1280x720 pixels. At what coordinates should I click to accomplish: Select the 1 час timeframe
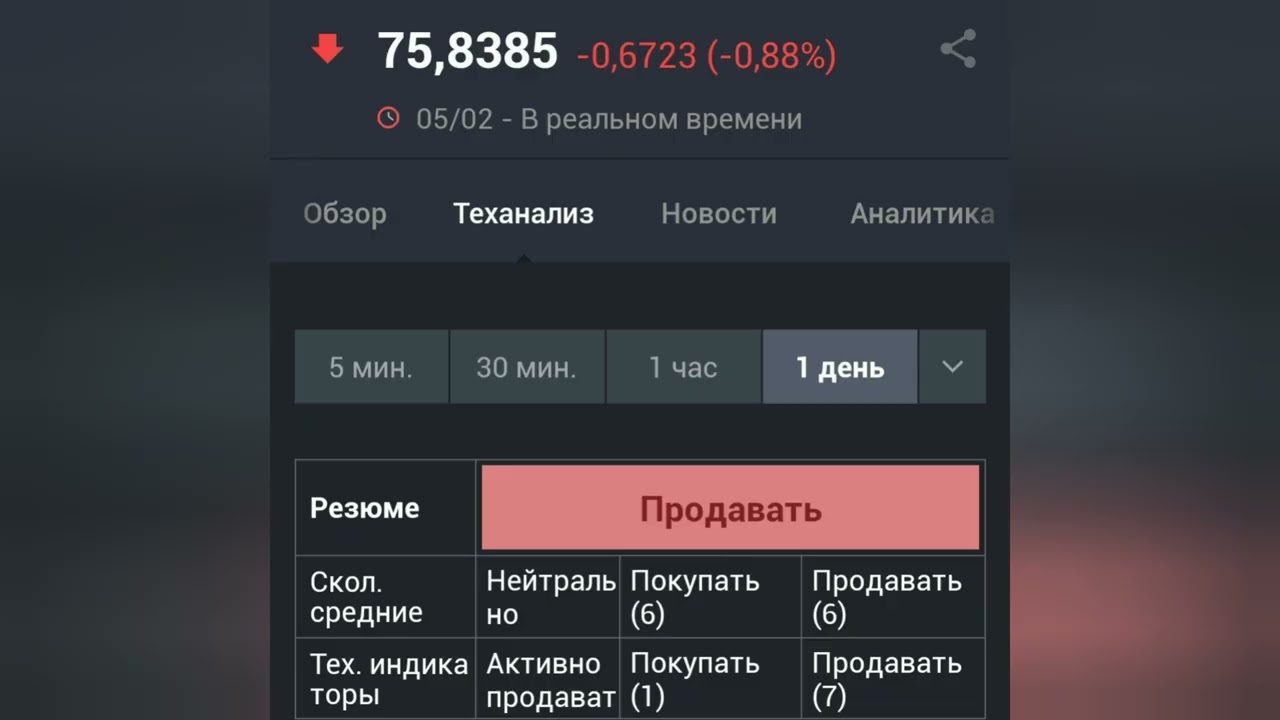[683, 367]
